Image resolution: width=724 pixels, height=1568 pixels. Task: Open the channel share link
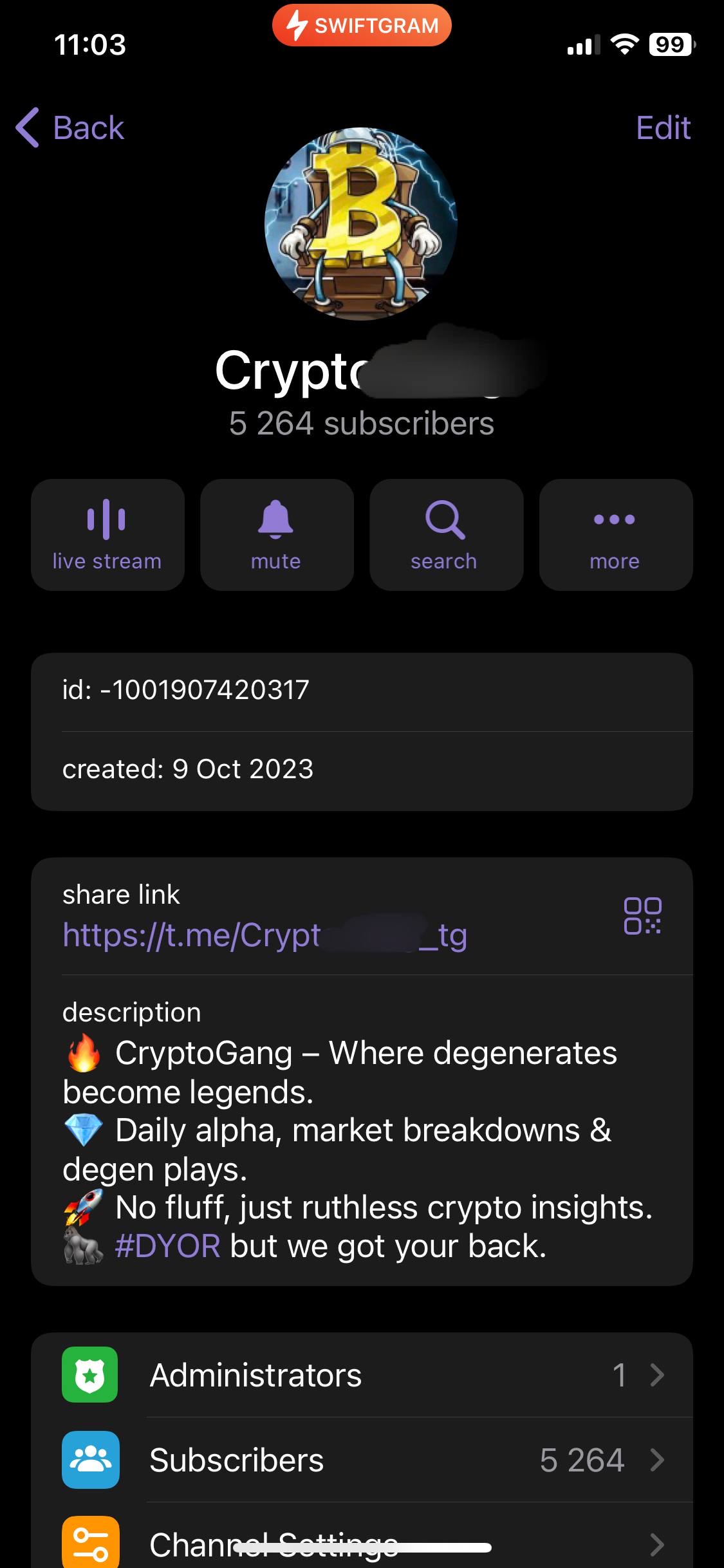pyautogui.click(x=265, y=937)
